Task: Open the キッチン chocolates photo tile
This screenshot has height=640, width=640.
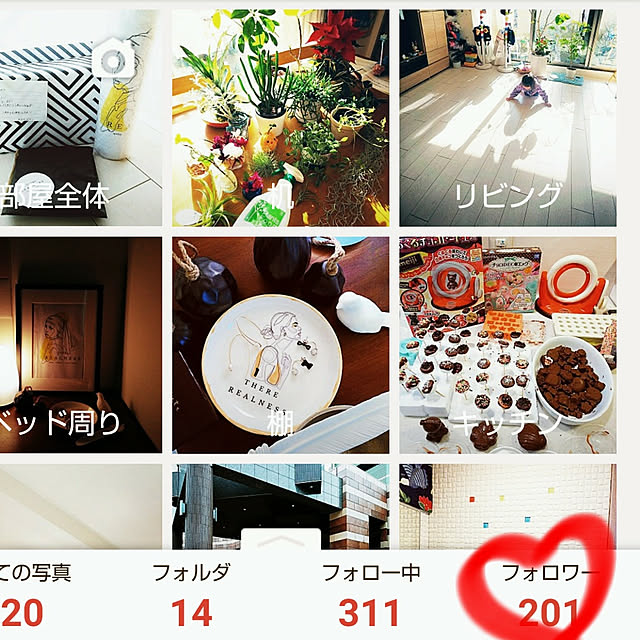Action: [x=507, y=344]
